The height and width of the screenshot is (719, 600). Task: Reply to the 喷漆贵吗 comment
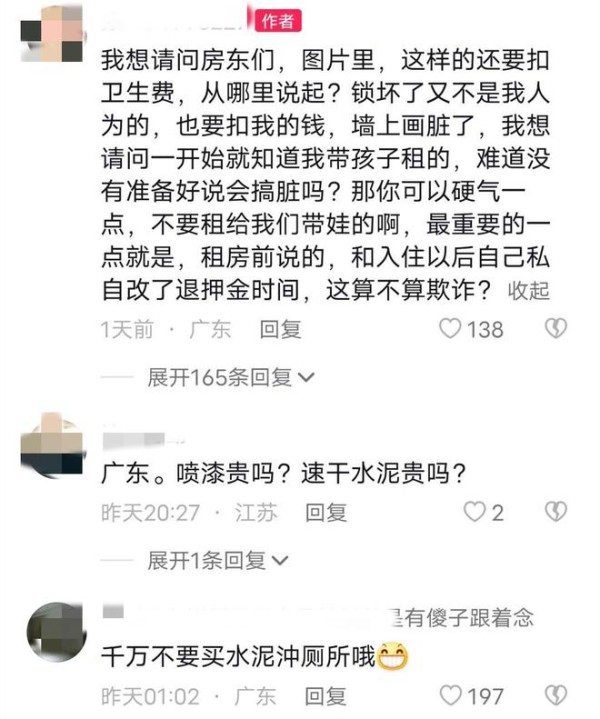click(326, 513)
